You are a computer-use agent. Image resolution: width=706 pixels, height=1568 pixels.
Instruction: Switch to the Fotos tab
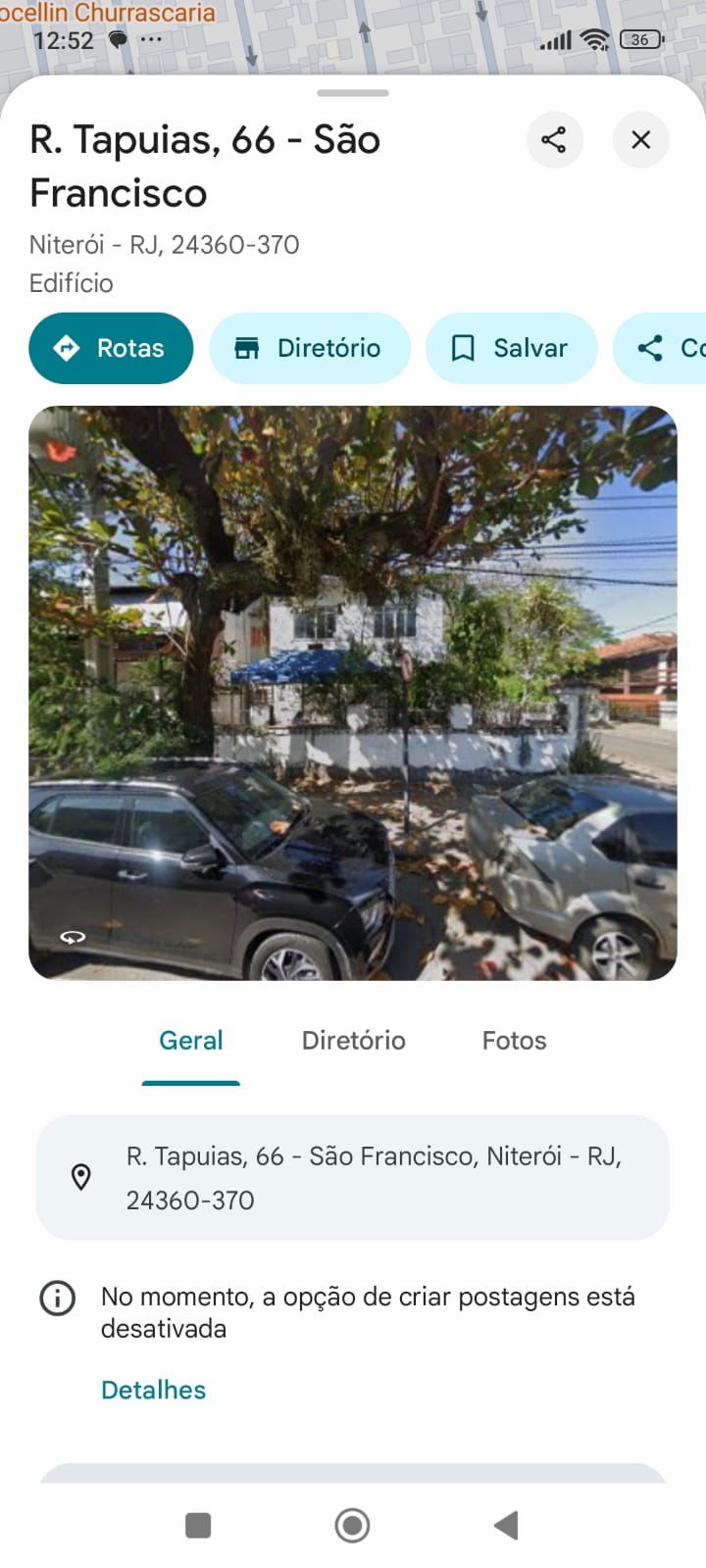[514, 1041]
